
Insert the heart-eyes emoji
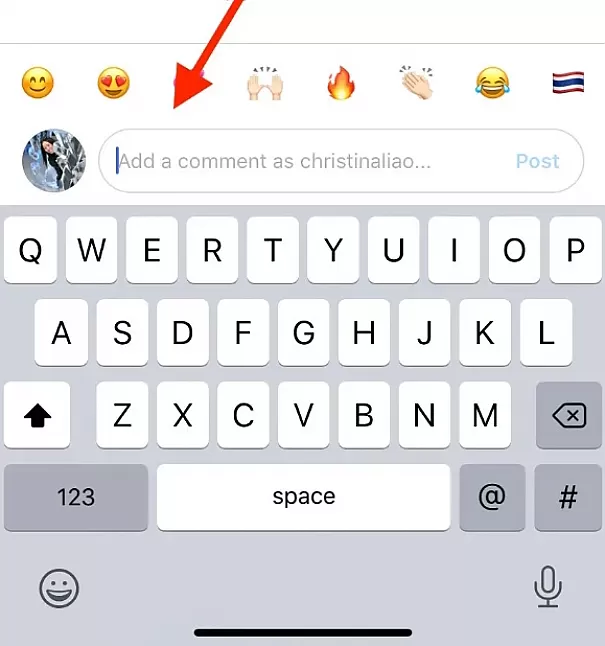(x=114, y=83)
